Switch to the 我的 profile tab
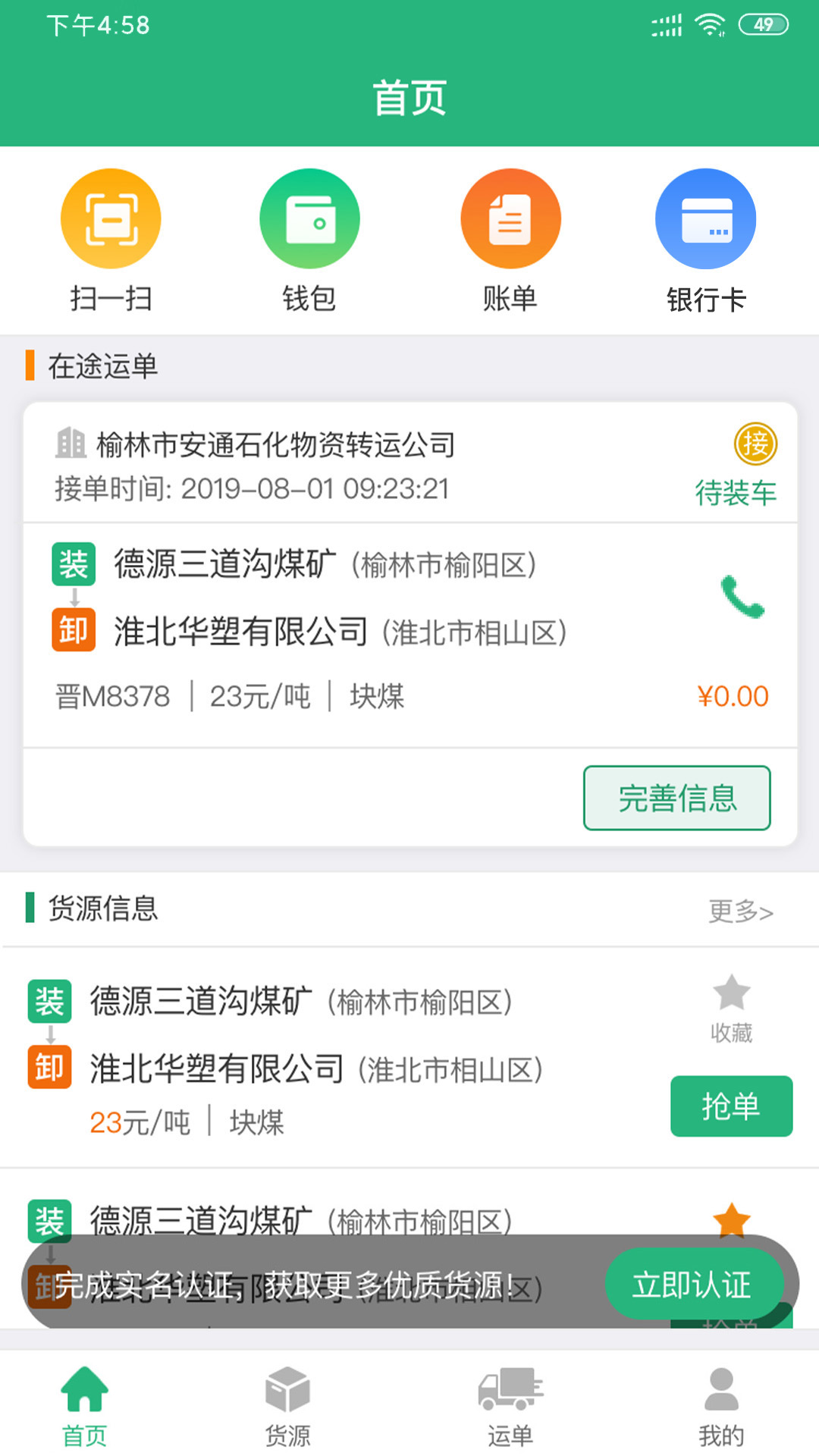Viewport: 819px width, 1456px height. coord(719,1407)
